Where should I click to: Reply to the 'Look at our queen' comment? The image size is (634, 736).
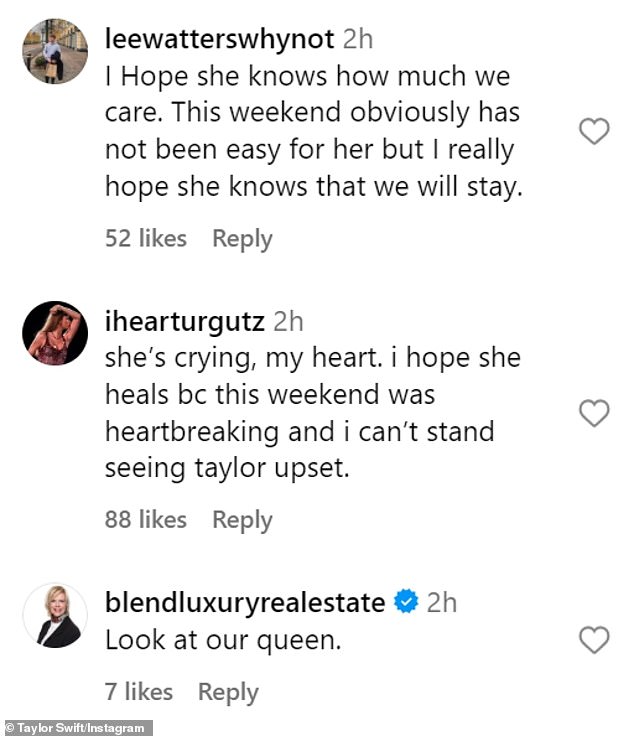228,691
